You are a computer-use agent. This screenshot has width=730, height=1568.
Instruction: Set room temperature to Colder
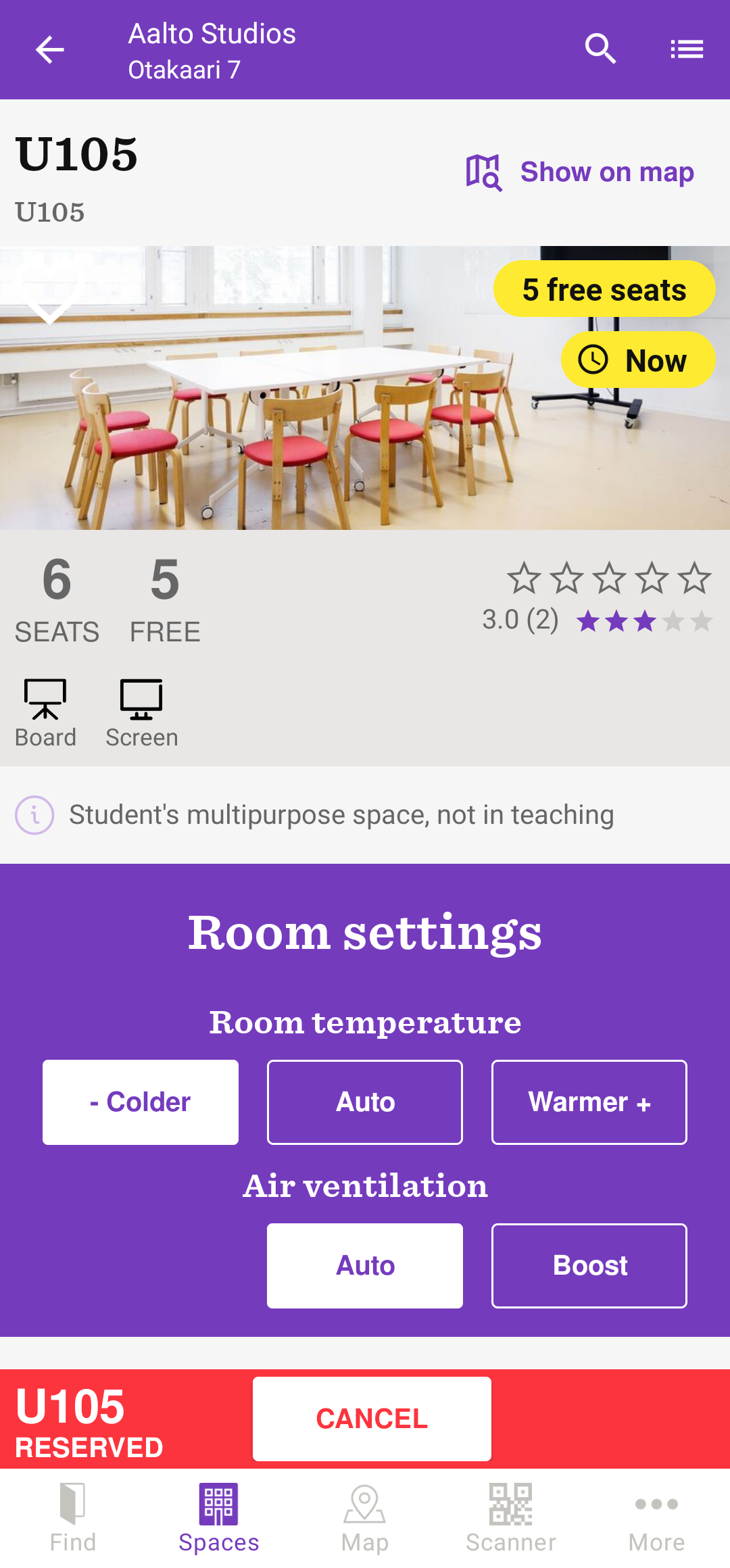pos(141,1102)
